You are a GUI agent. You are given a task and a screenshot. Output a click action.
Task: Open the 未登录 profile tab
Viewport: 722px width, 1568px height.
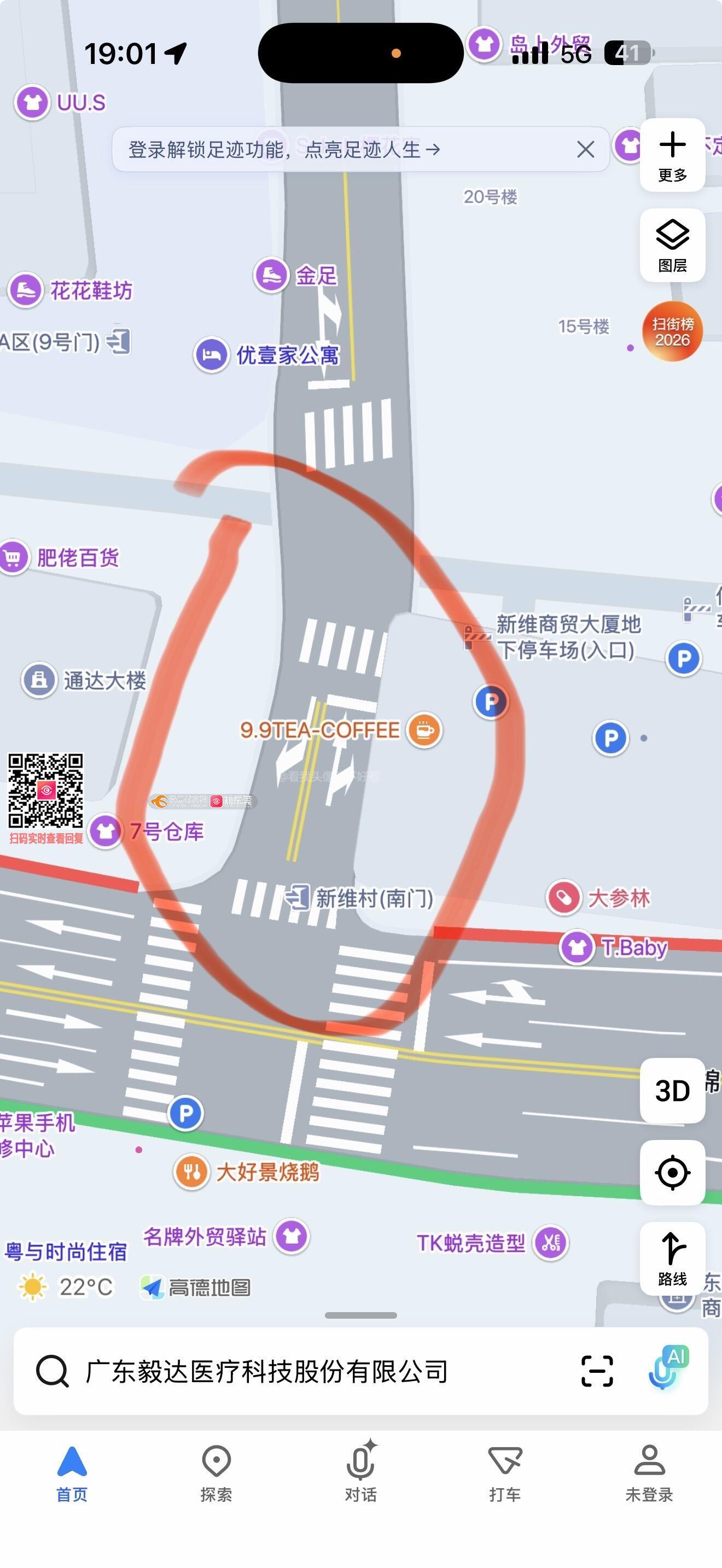tap(649, 1473)
